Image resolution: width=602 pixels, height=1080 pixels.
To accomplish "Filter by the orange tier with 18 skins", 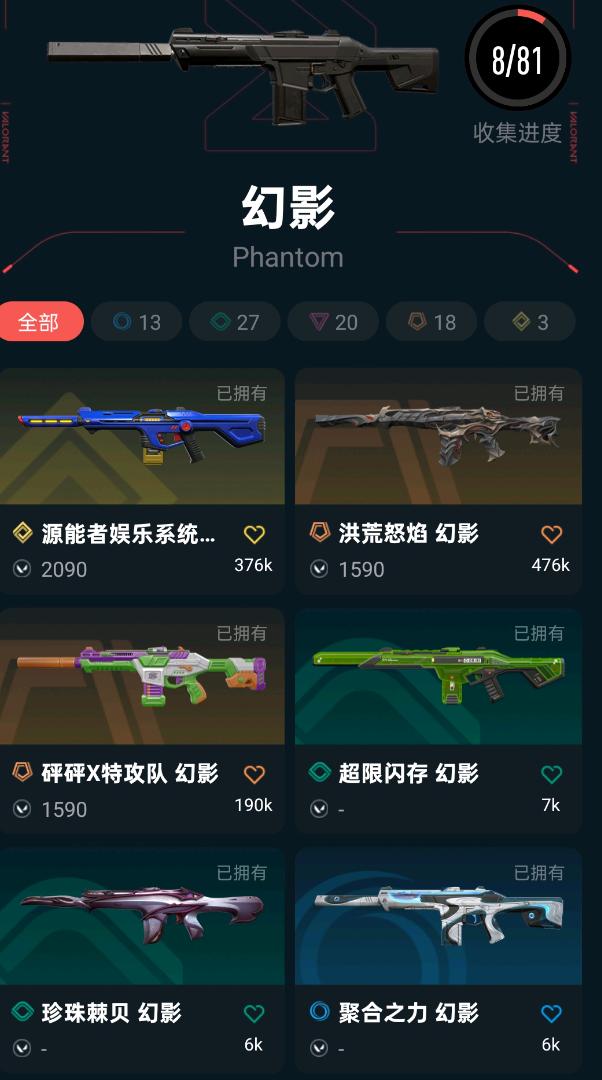I will [x=432, y=322].
